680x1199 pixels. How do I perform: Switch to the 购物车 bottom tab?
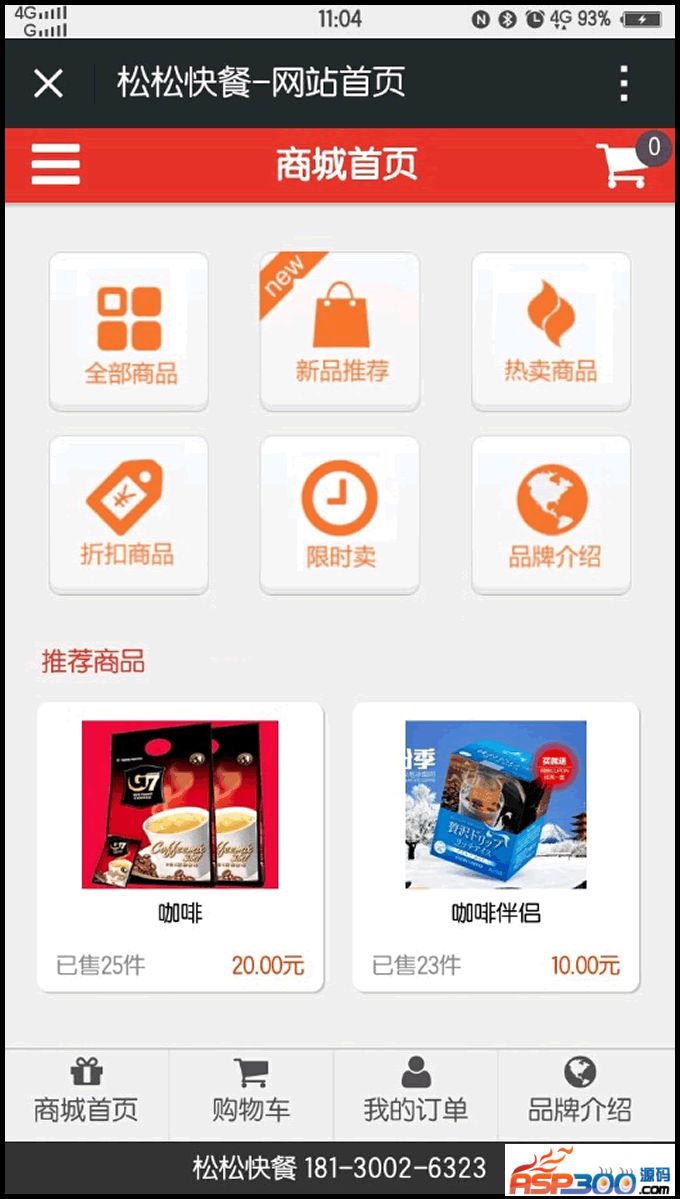pyautogui.click(x=251, y=1093)
